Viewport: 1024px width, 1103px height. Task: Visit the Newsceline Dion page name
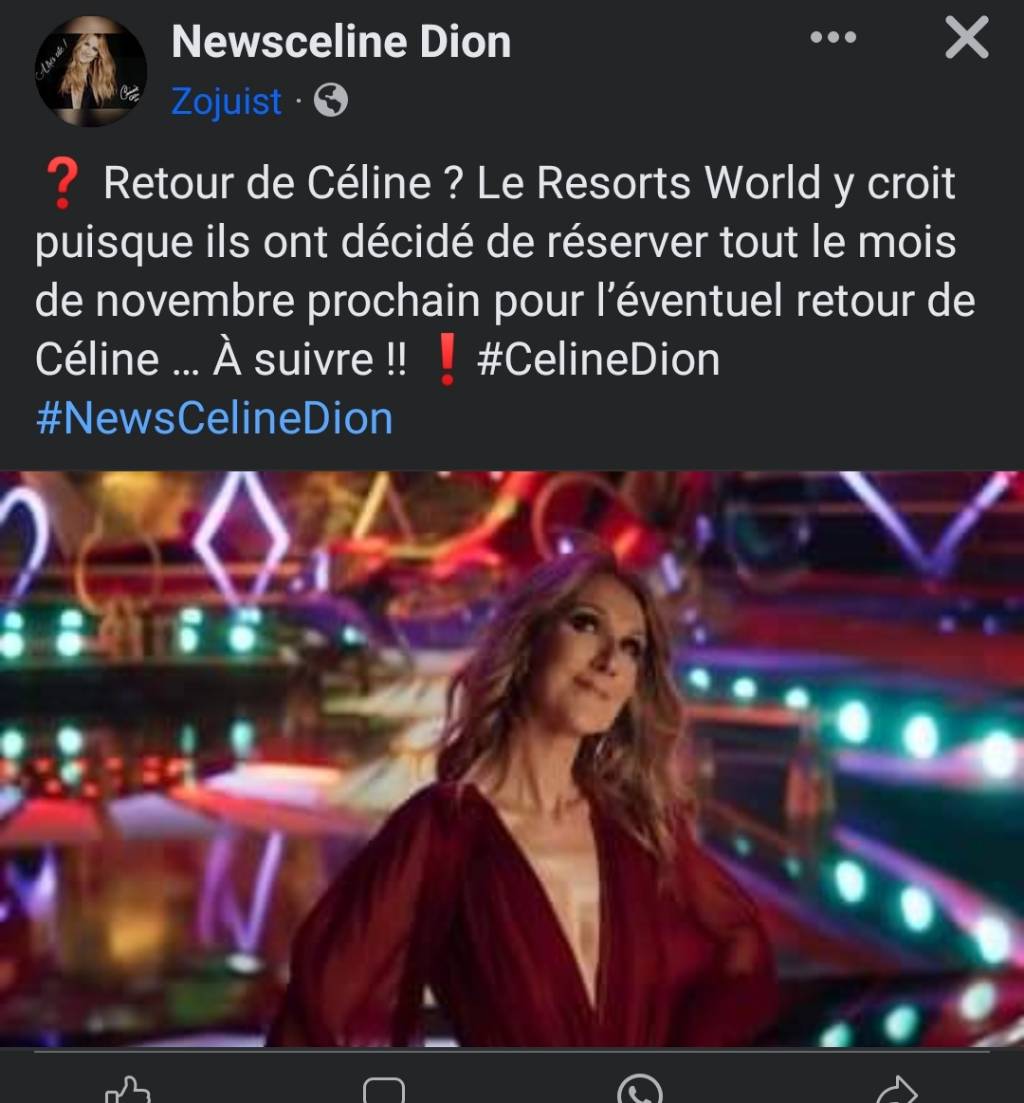point(341,42)
